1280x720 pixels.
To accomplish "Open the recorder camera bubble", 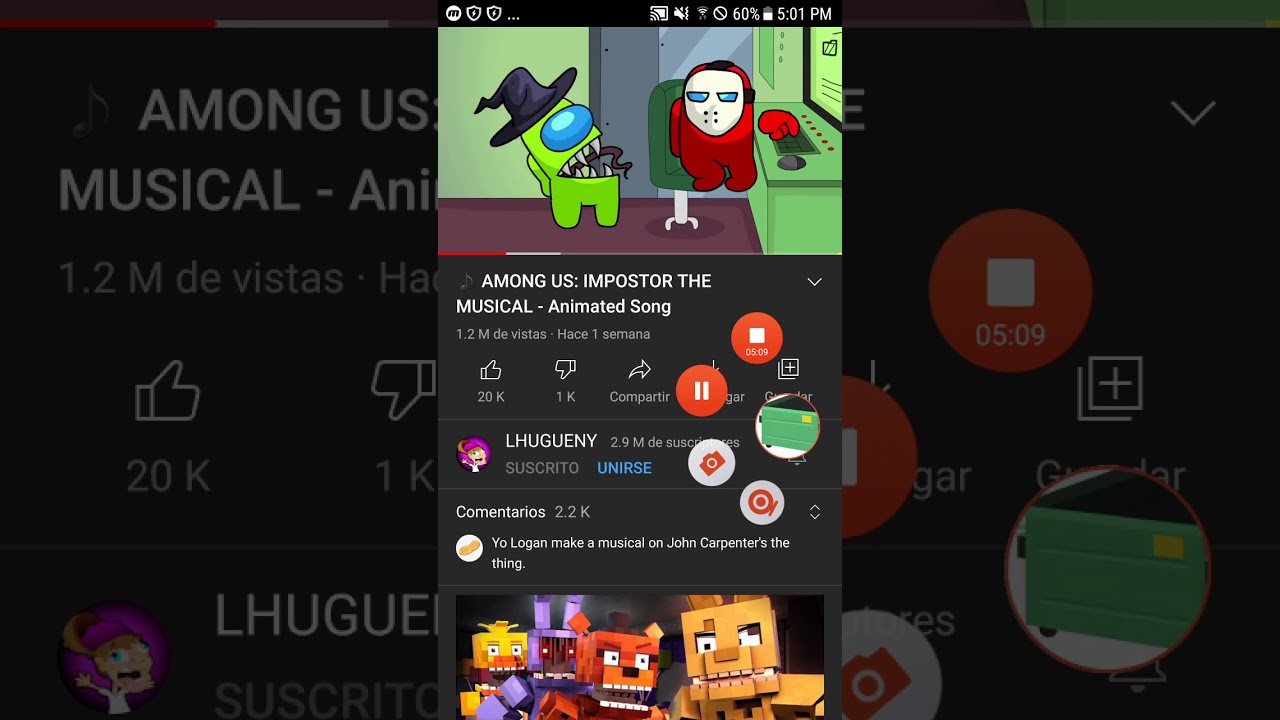I will coord(761,502).
